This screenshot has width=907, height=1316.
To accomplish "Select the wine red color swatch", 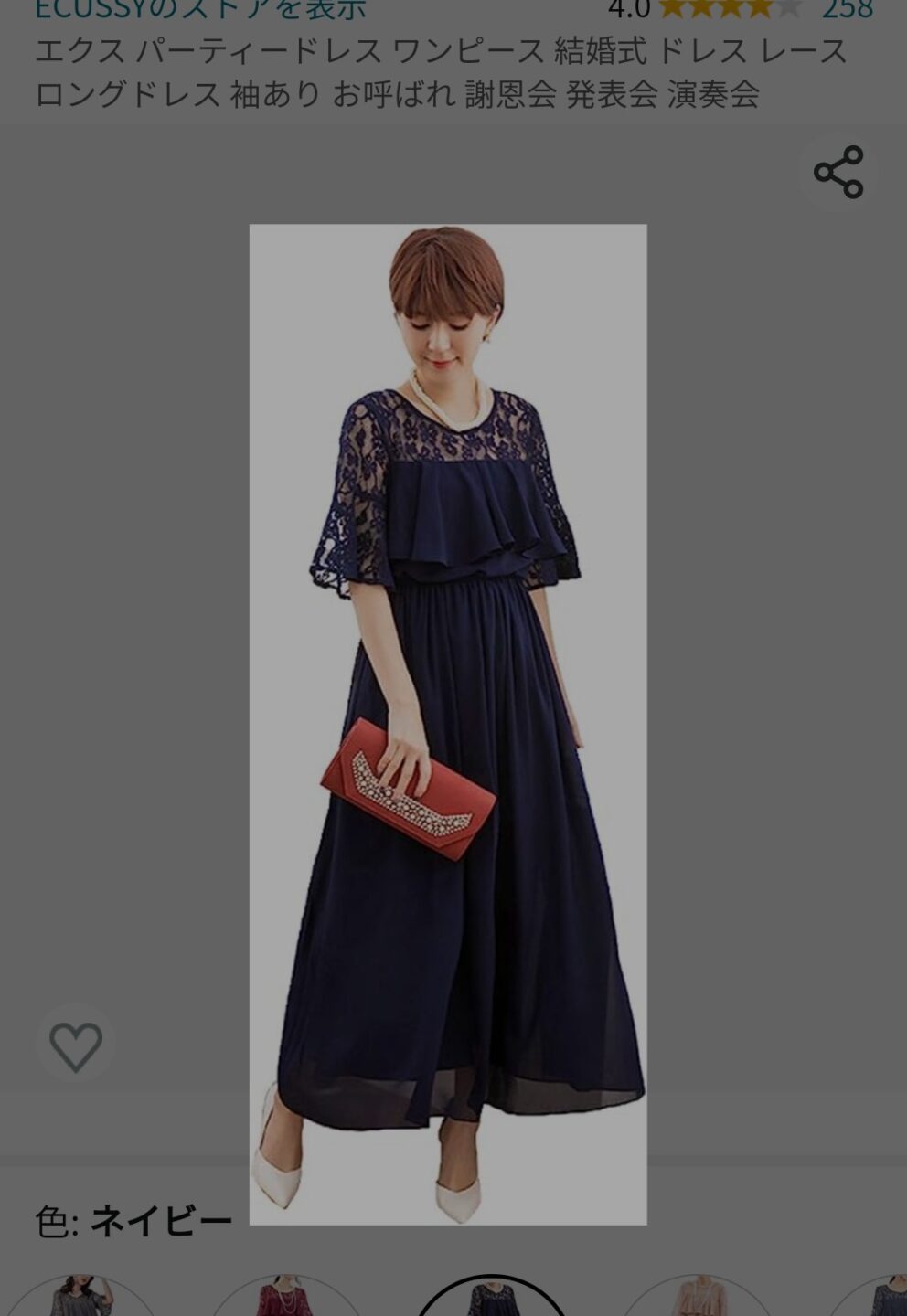I will tap(285, 1299).
